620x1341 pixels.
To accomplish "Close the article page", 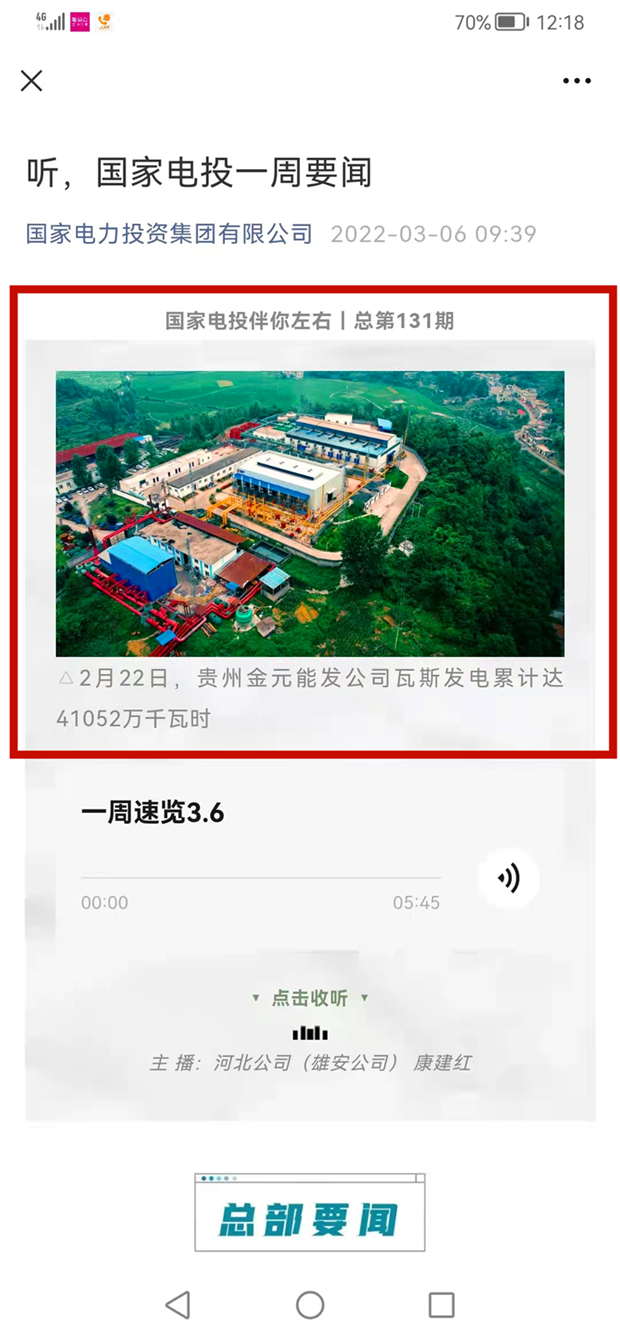I will (32, 81).
